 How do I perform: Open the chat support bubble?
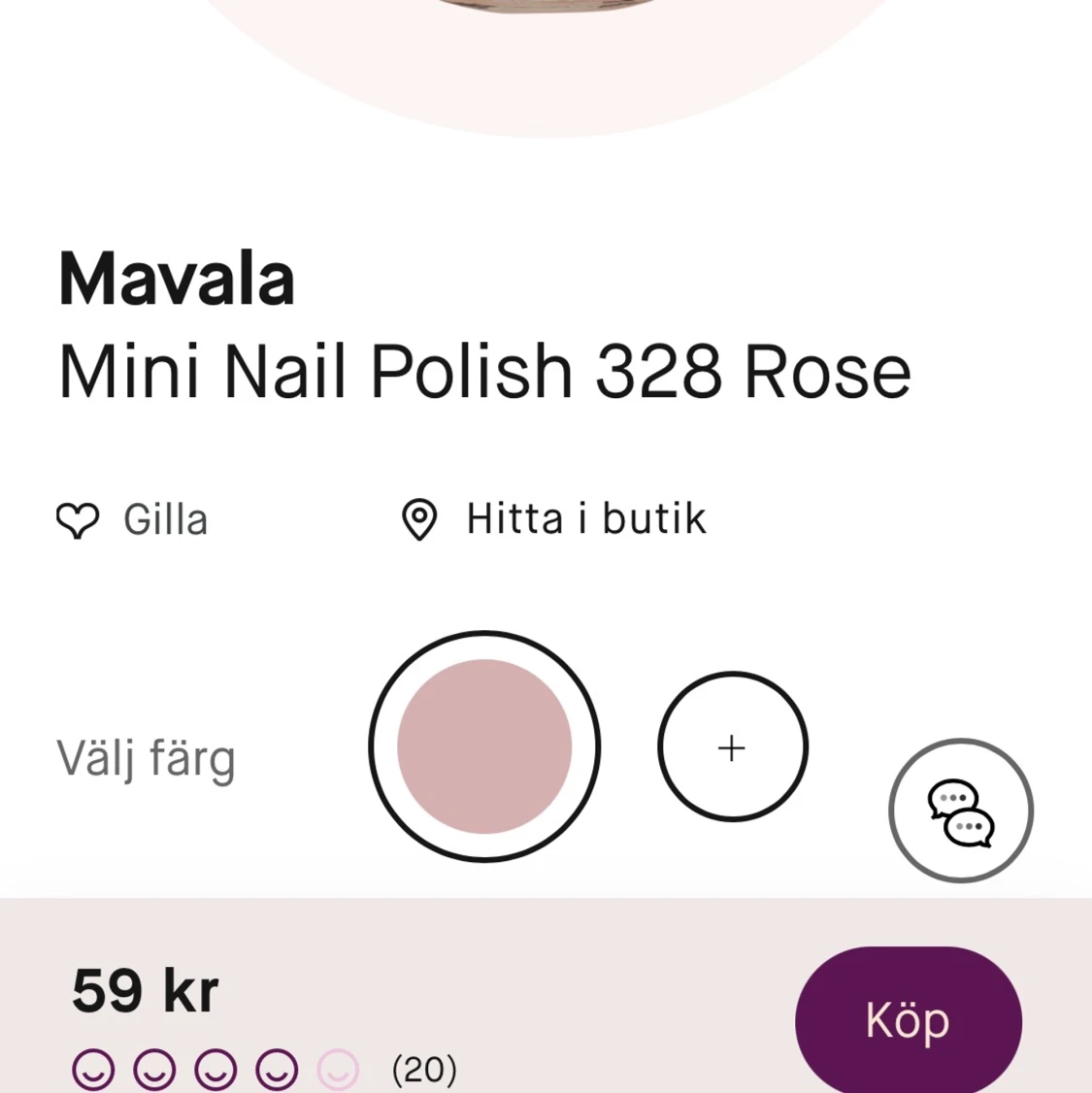coord(960,811)
